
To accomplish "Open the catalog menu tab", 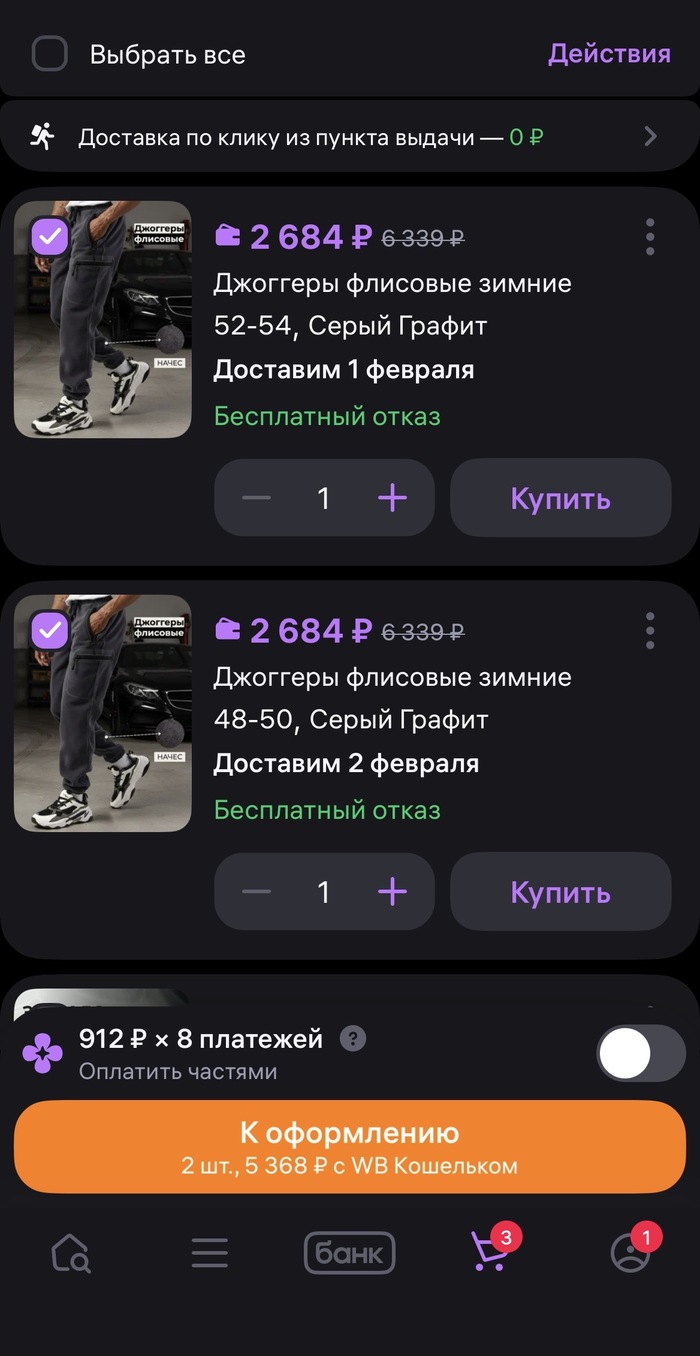I will tap(210, 1253).
